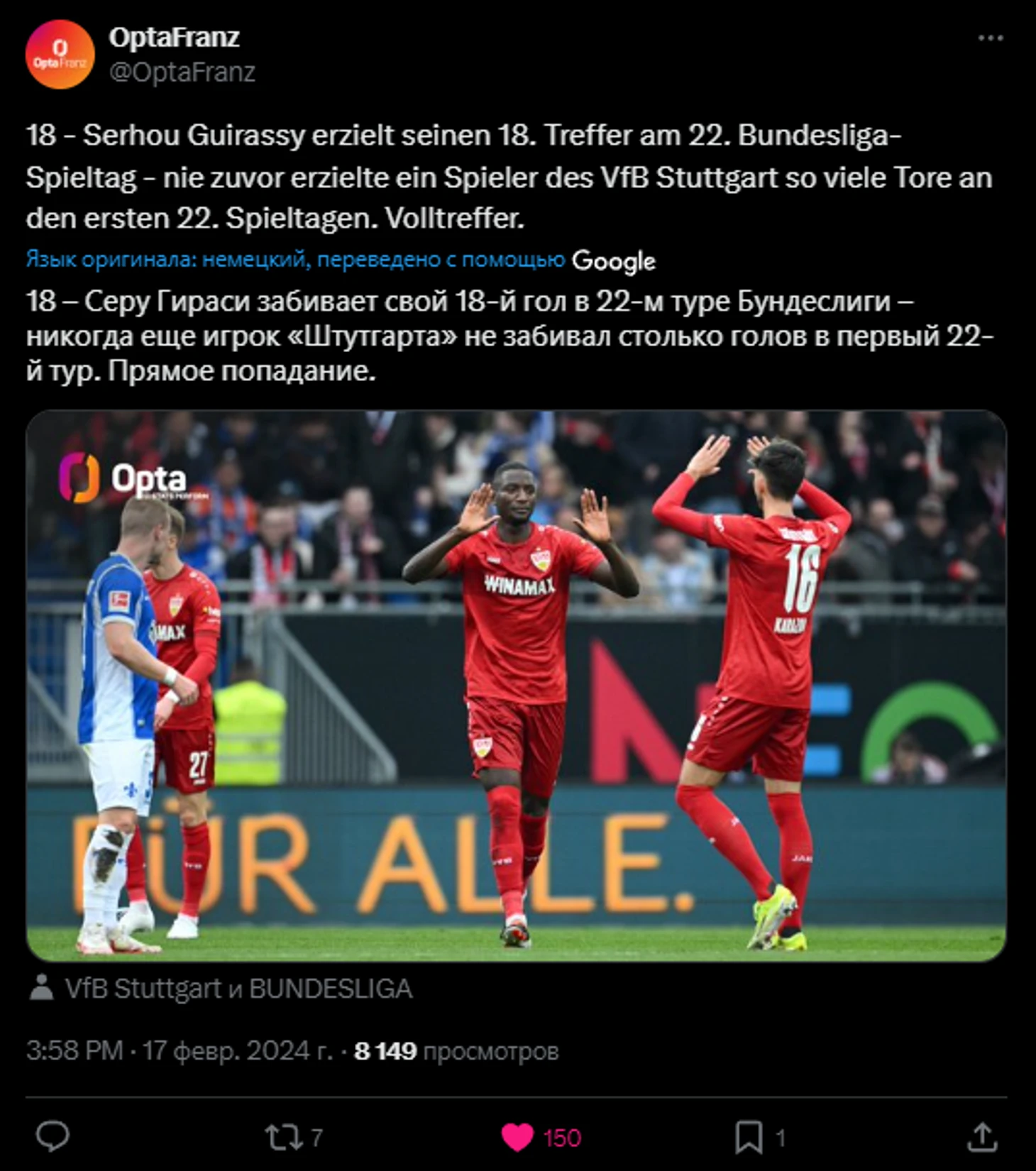Share the tweet

click(x=982, y=1137)
